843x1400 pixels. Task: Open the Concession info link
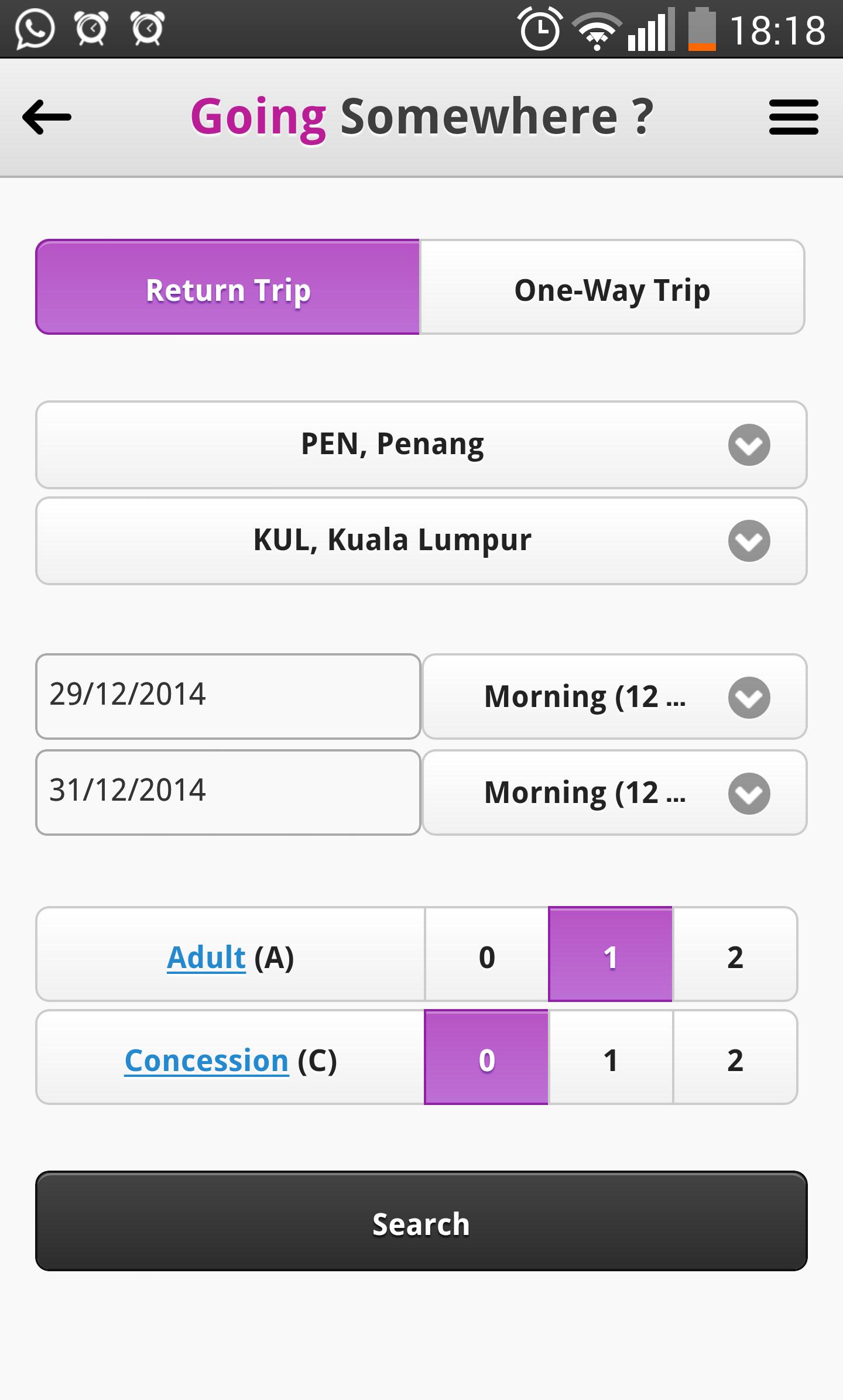(206, 1061)
